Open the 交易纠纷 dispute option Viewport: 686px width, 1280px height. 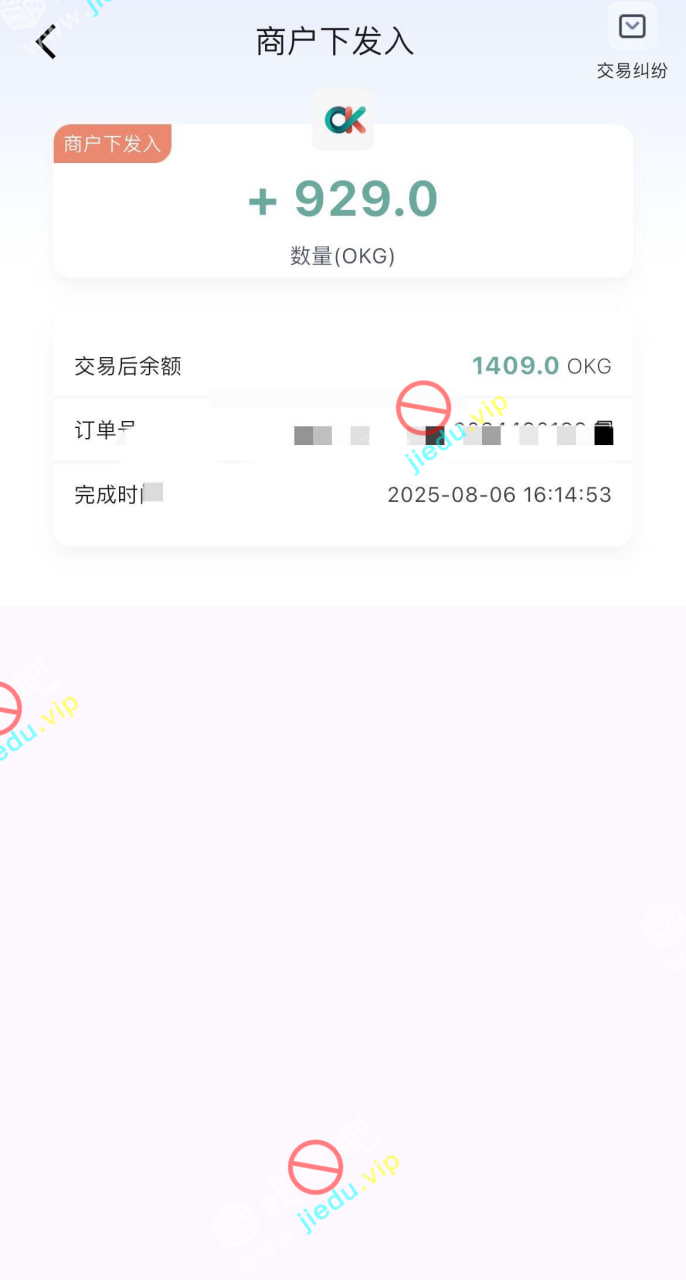[632, 40]
